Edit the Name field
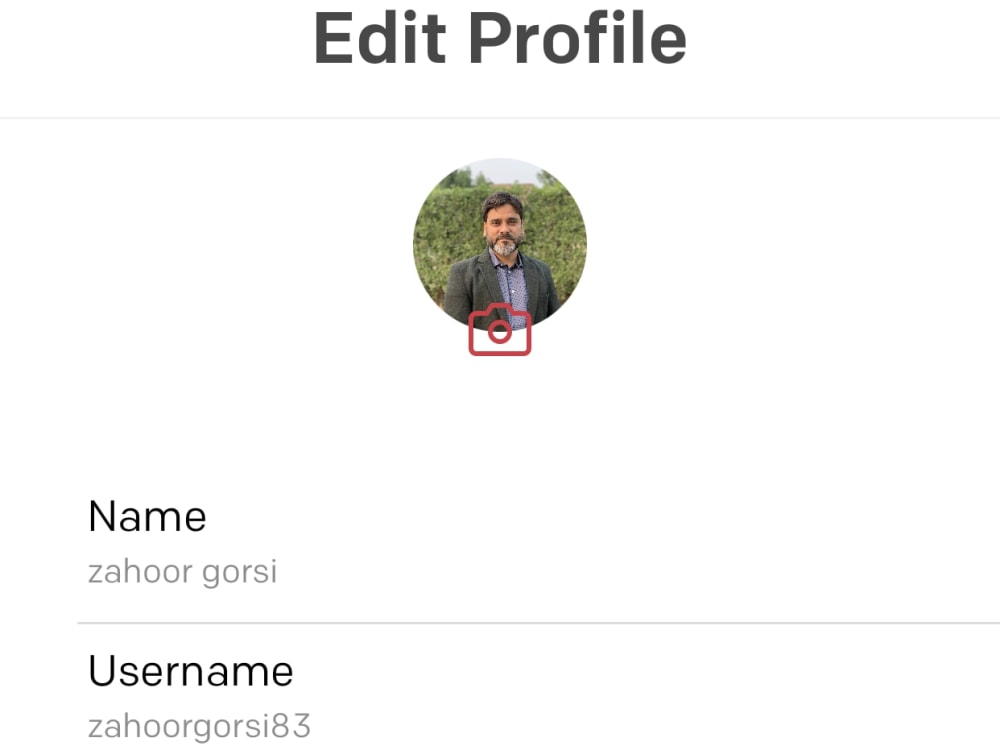 click(x=183, y=571)
